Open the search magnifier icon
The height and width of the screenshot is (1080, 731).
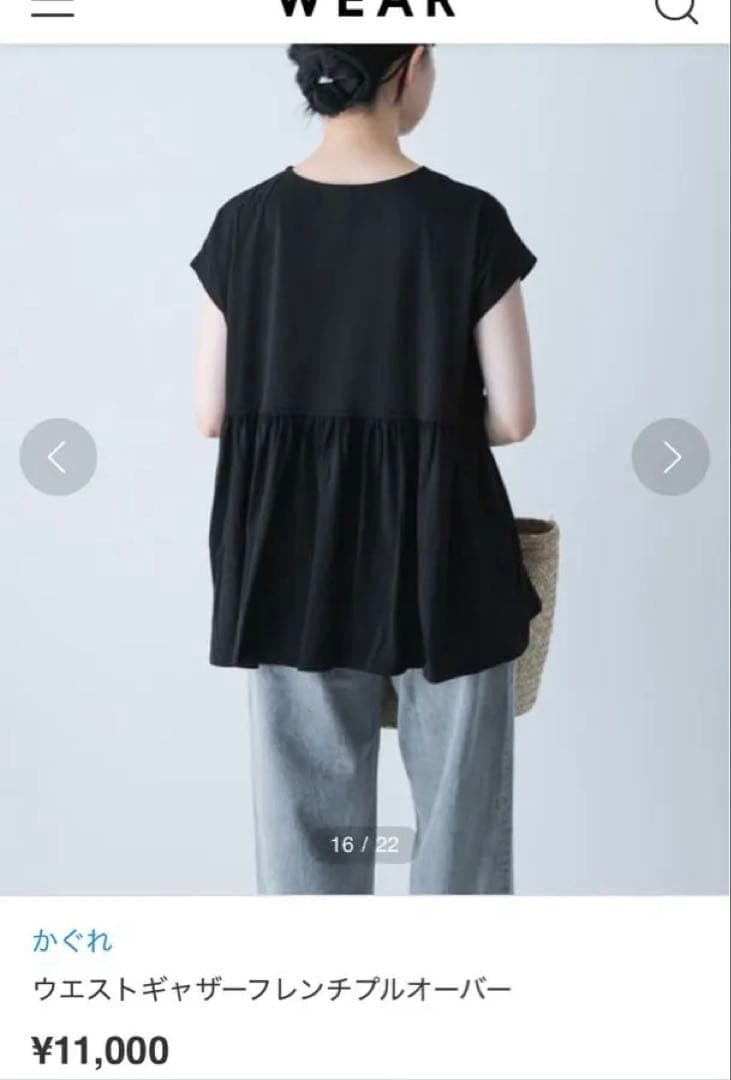pos(675,8)
